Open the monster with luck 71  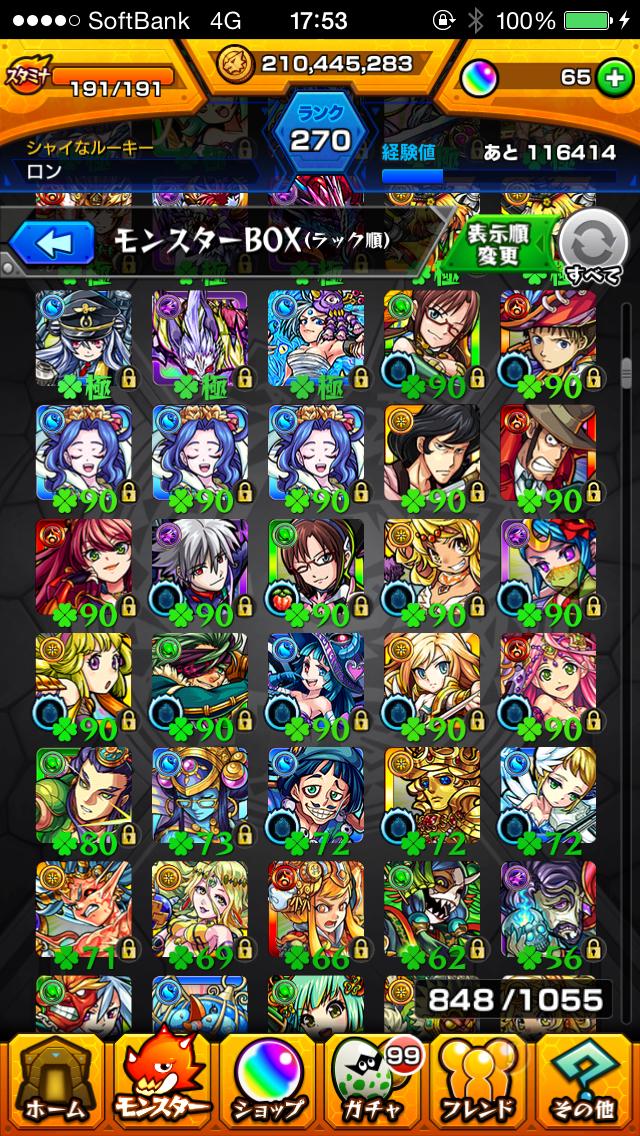(x=84, y=915)
